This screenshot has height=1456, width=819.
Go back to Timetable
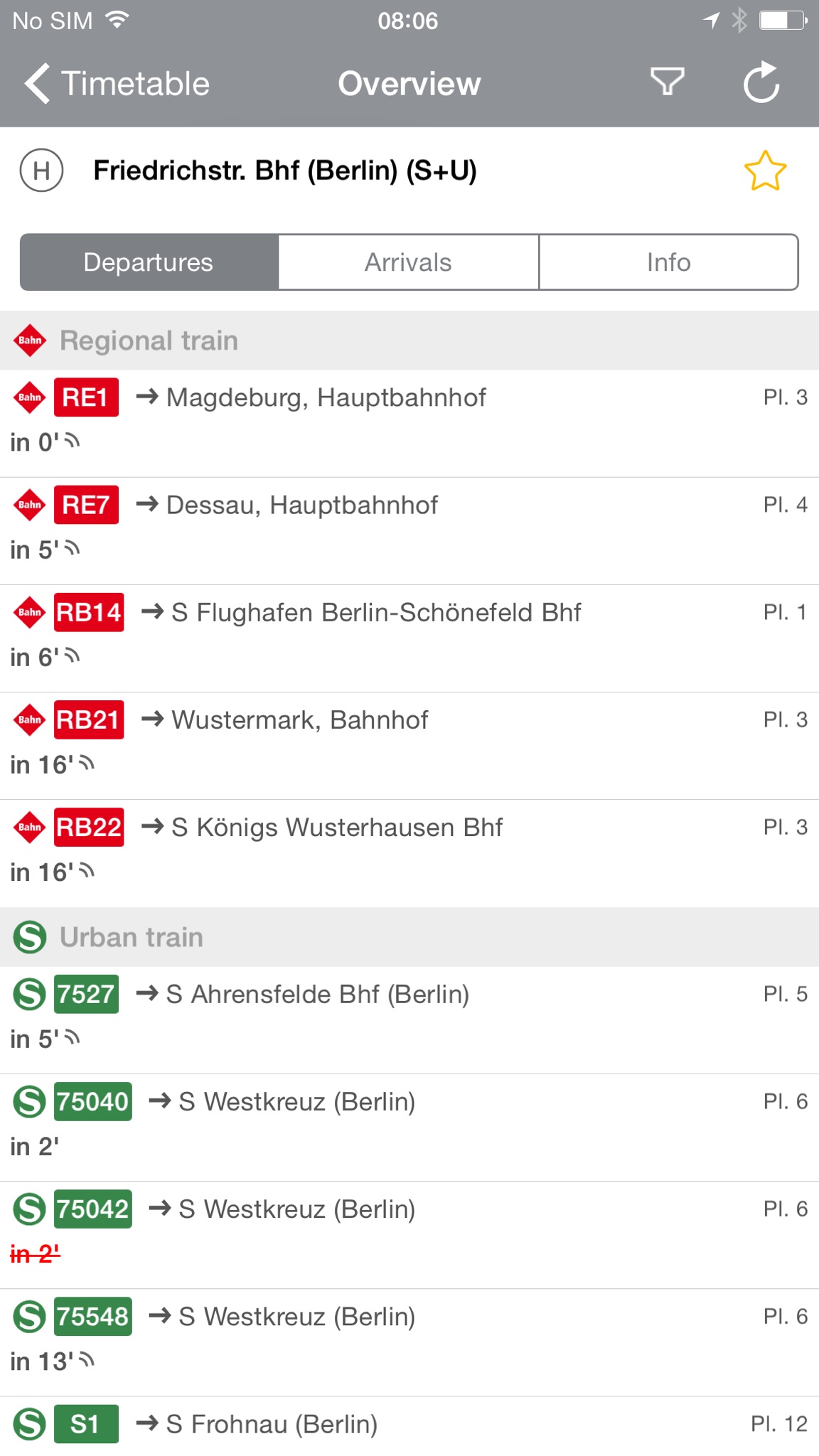[x=117, y=84]
